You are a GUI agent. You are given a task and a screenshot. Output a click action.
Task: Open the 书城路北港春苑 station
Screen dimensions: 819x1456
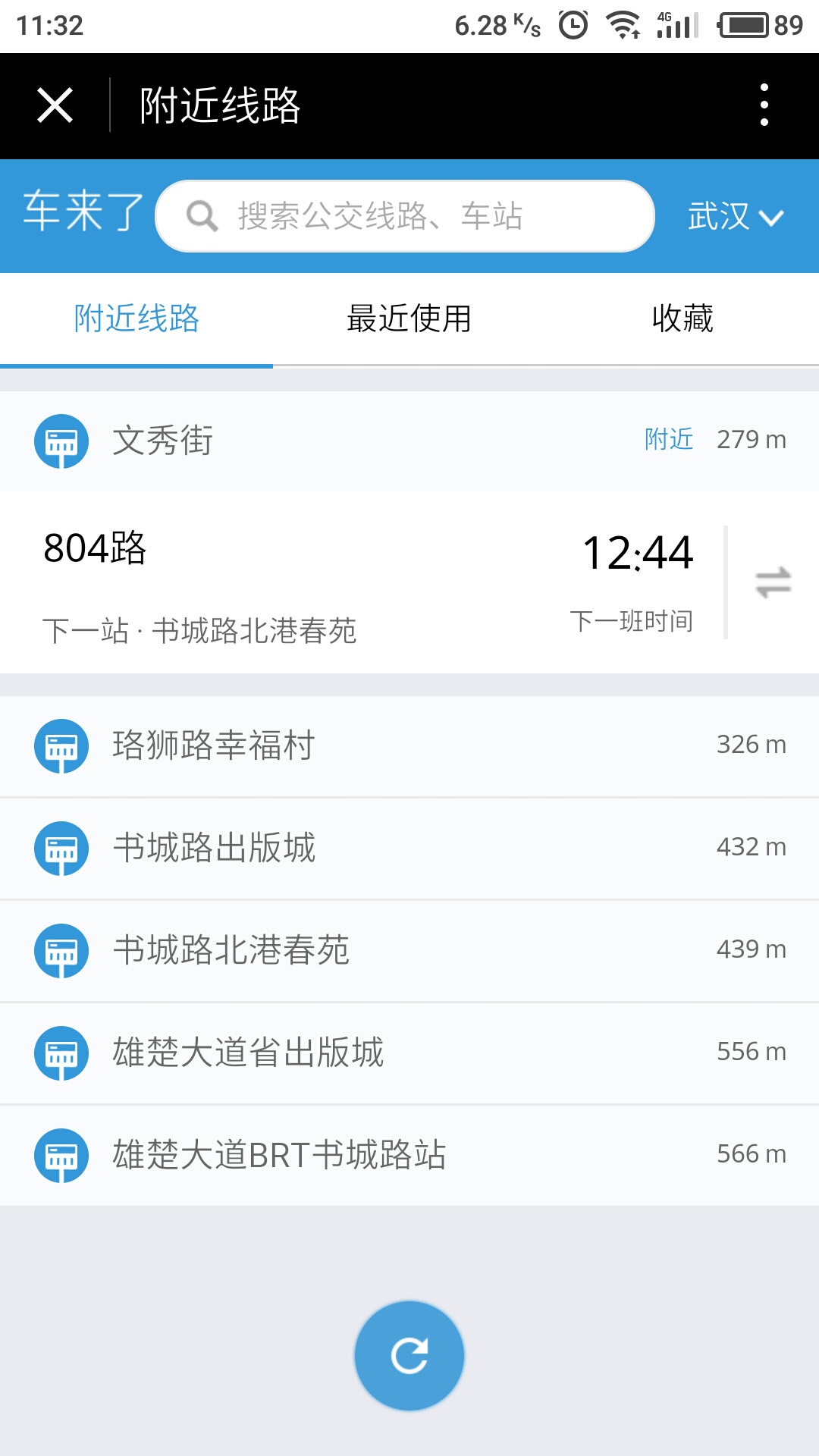[409, 950]
